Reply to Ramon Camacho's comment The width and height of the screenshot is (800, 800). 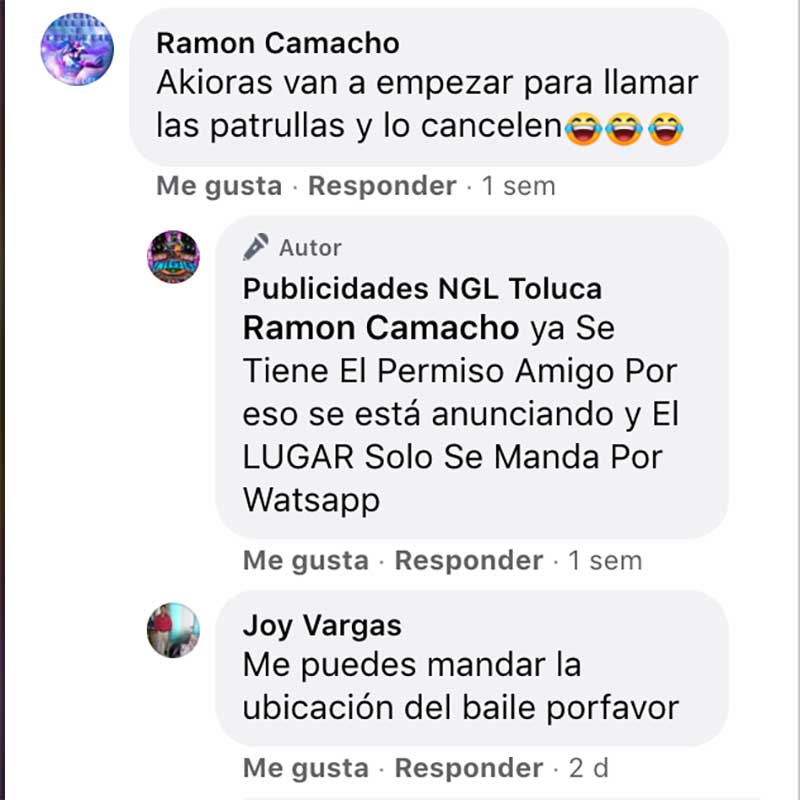click(382, 186)
